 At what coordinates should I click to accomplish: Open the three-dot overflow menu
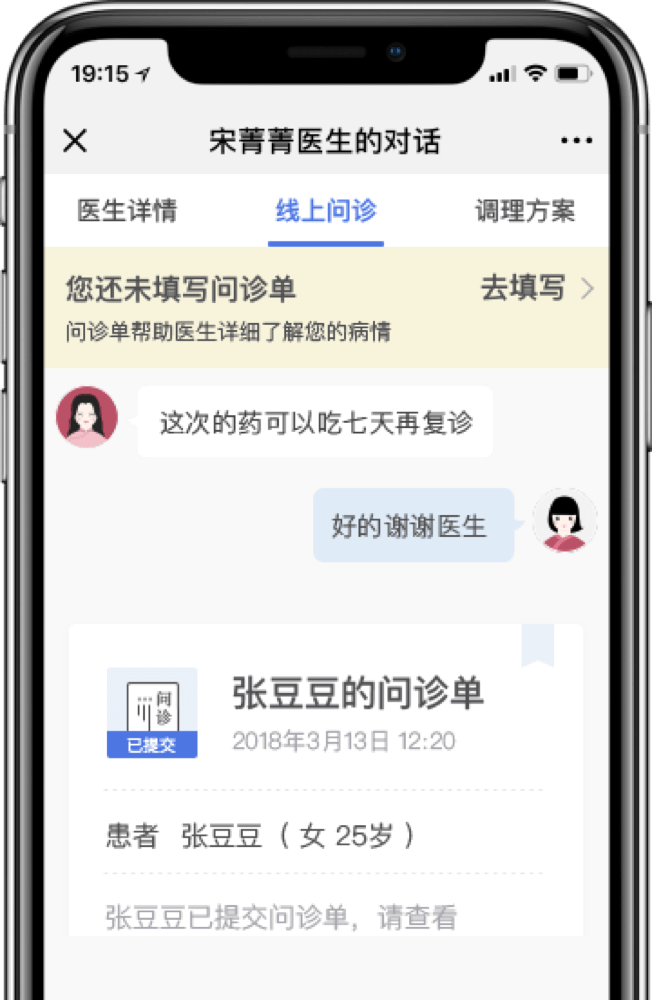pyautogui.click(x=576, y=141)
